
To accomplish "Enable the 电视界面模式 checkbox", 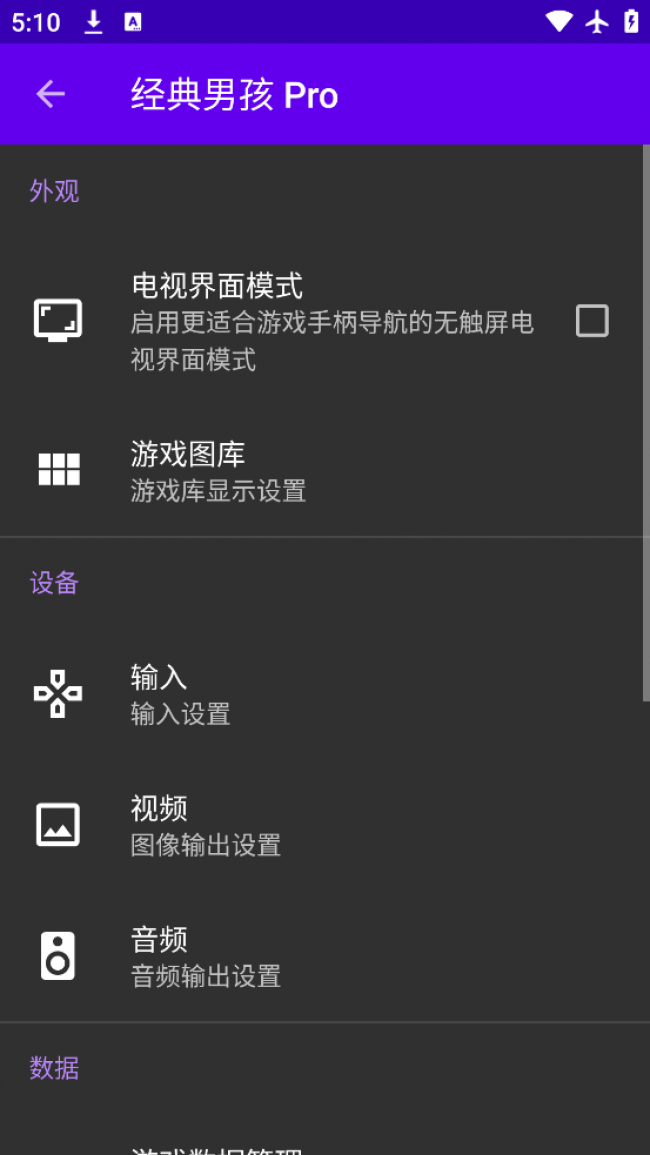I will coord(591,321).
